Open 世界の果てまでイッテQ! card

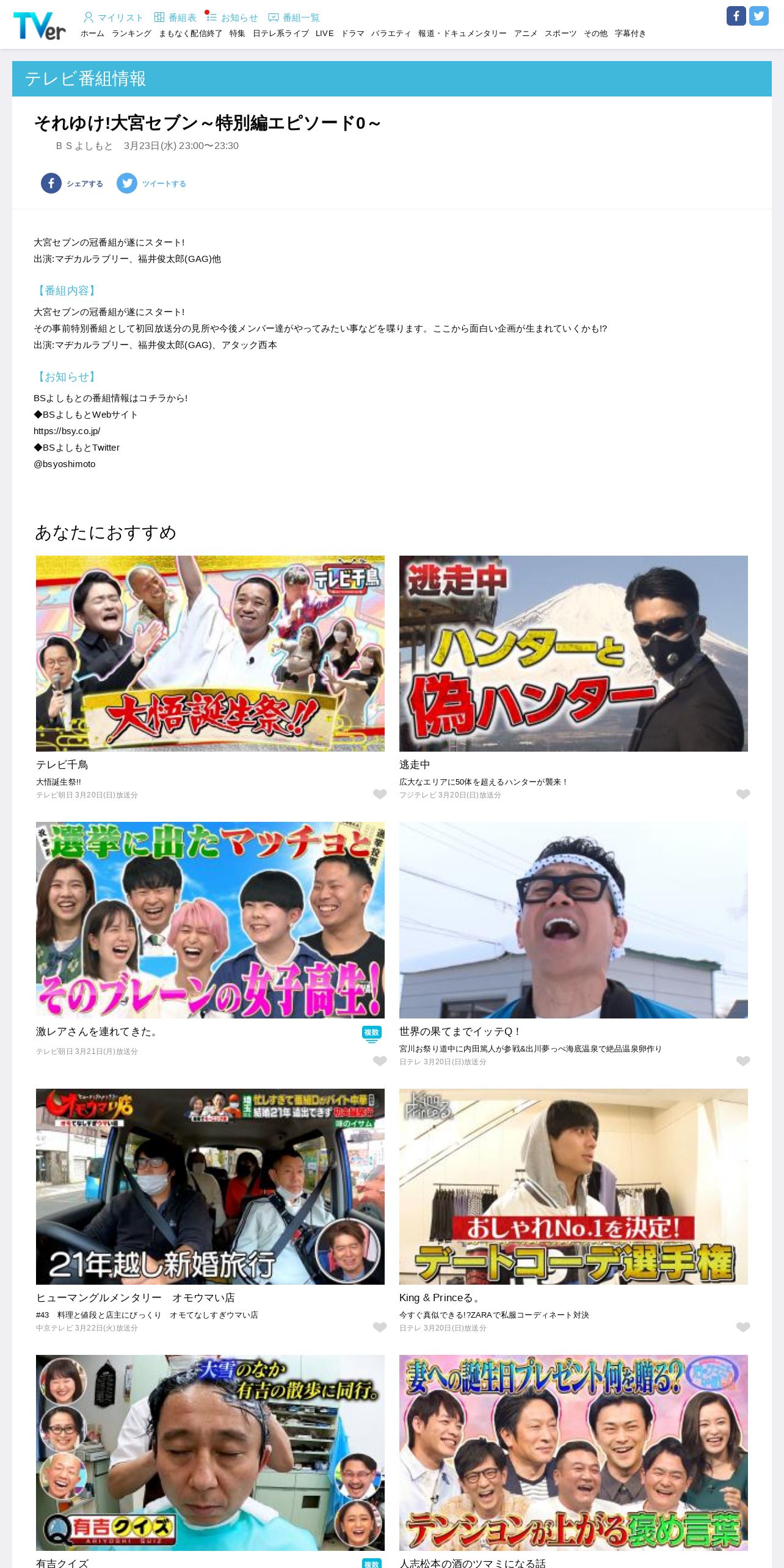pyautogui.click(x=573, y=920)
